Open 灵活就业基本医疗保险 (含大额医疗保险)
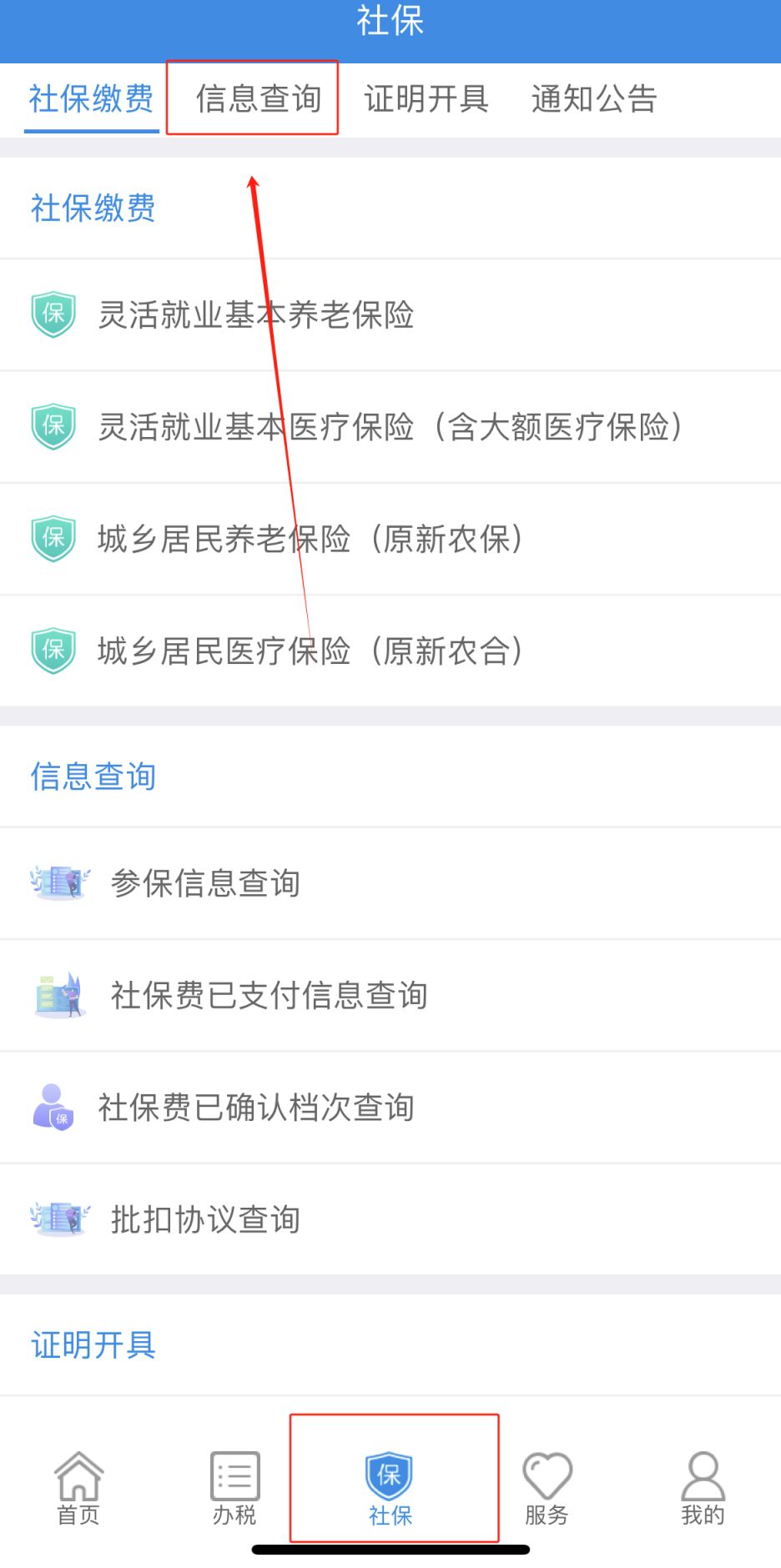 [x=390, y=426]
